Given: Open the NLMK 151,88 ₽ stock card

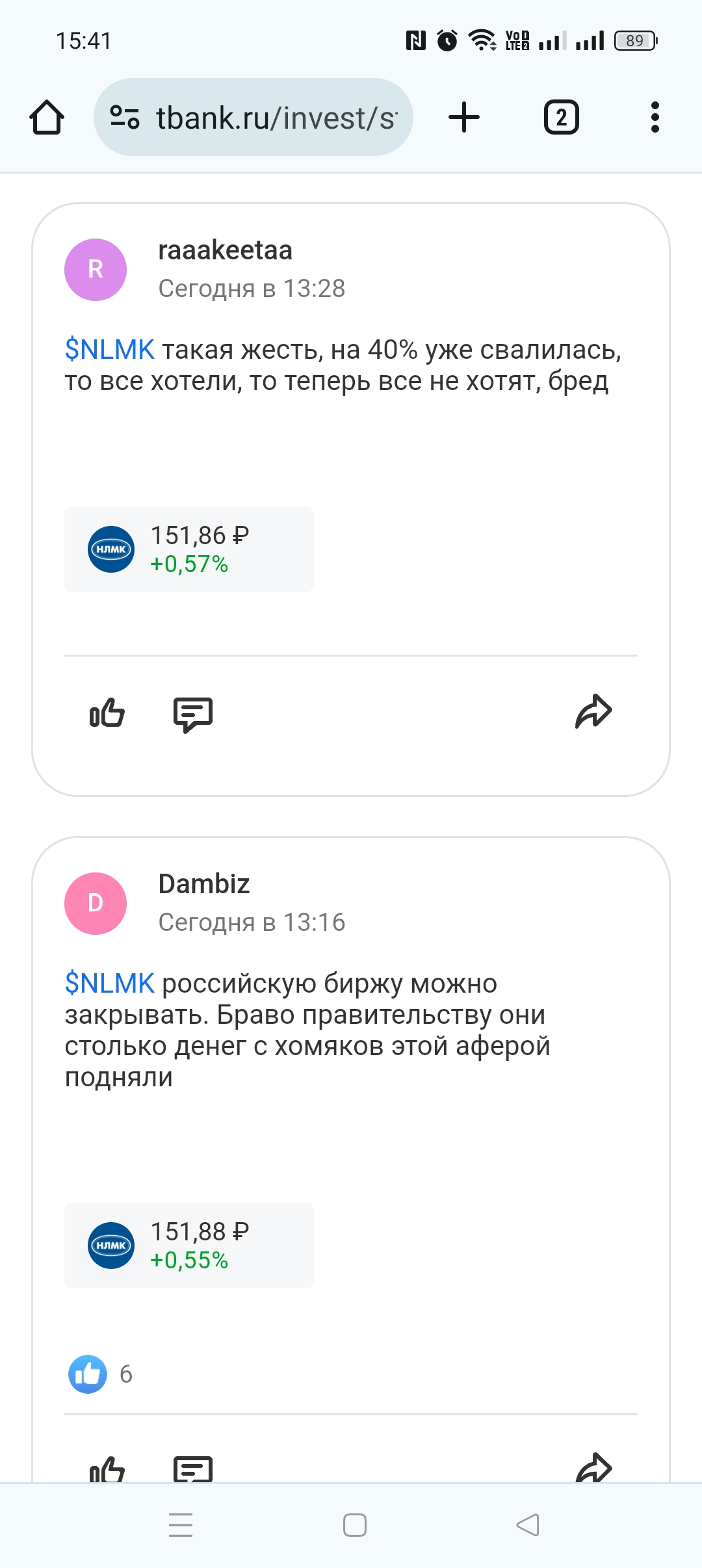Looking at the screenshot, I should point(188,1246).
